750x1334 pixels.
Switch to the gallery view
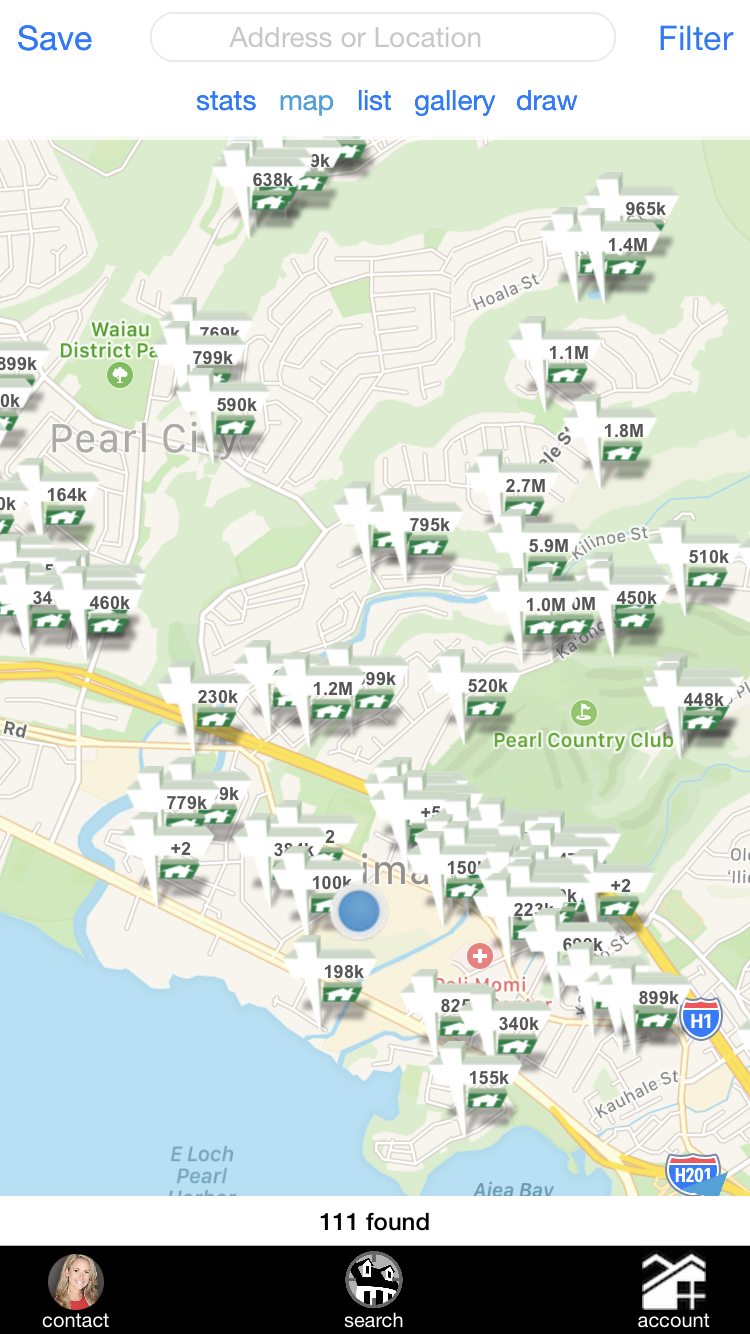coord(454,101)
